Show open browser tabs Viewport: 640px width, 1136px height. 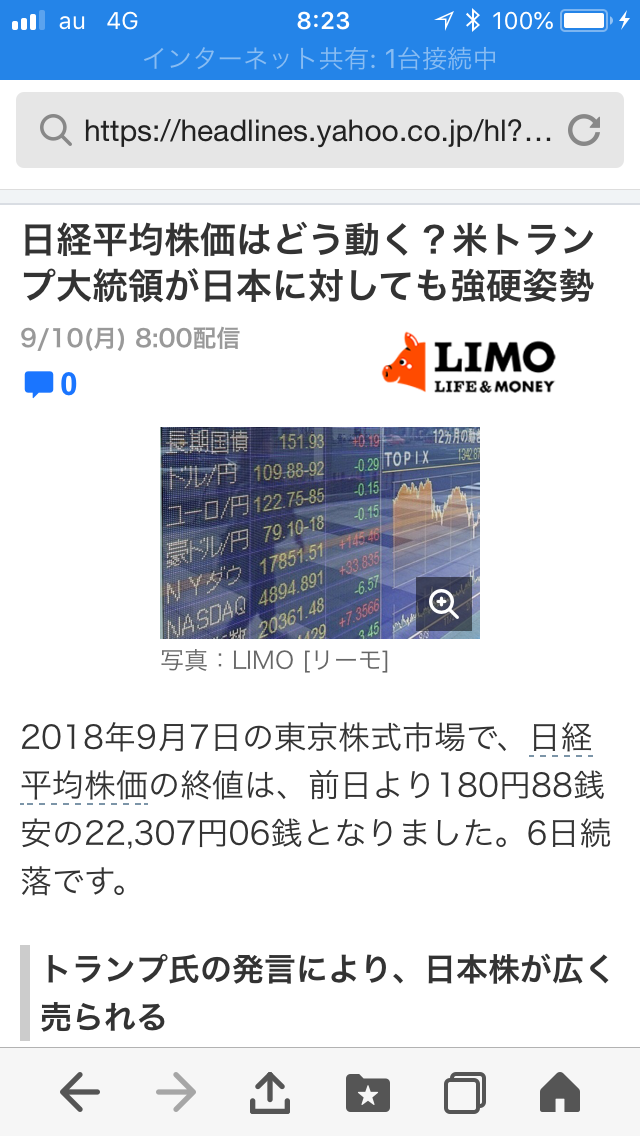[x=464, y=1094]
